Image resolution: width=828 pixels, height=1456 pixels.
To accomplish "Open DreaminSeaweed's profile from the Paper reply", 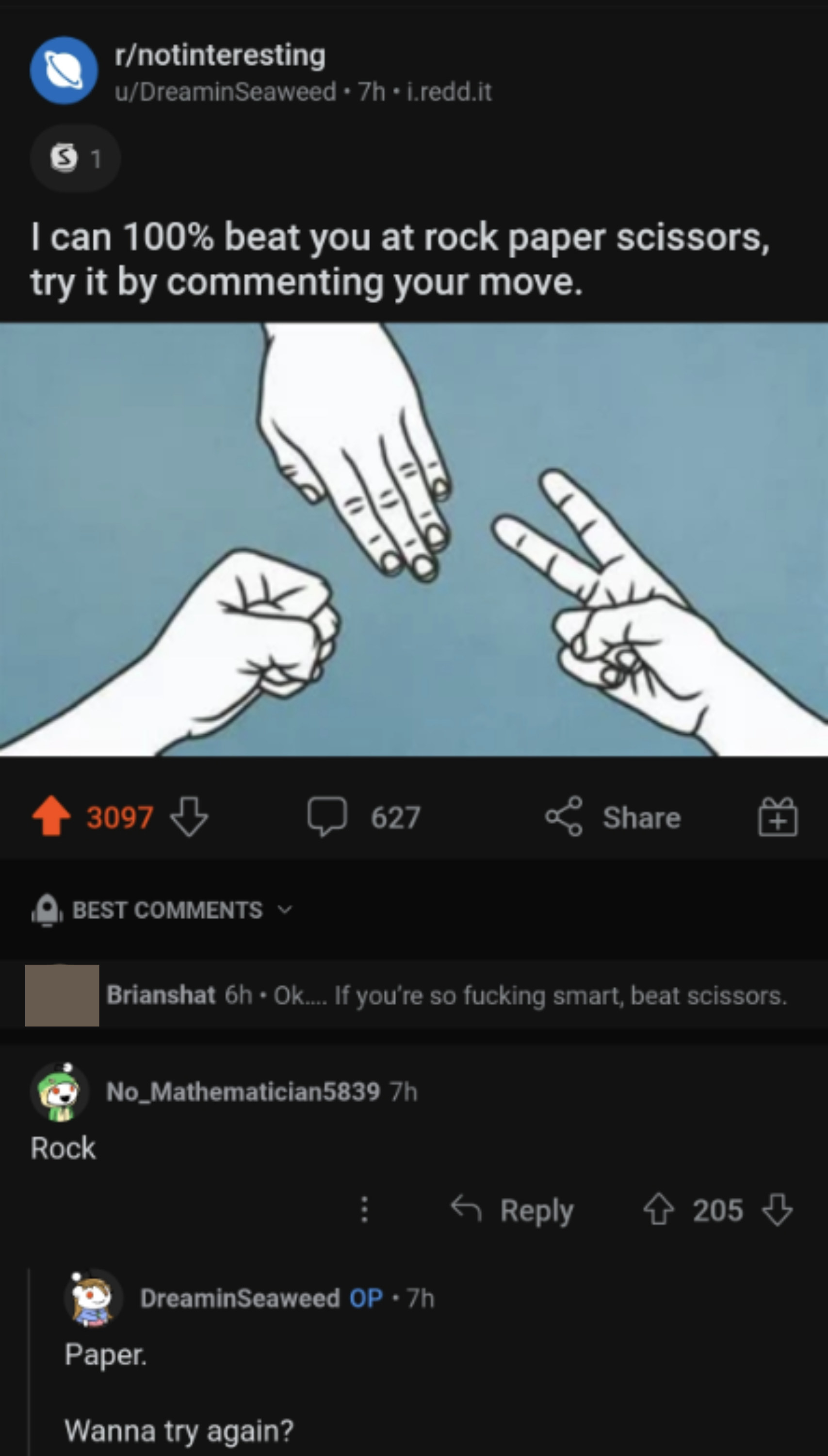I will click(x=240, y=1298).
